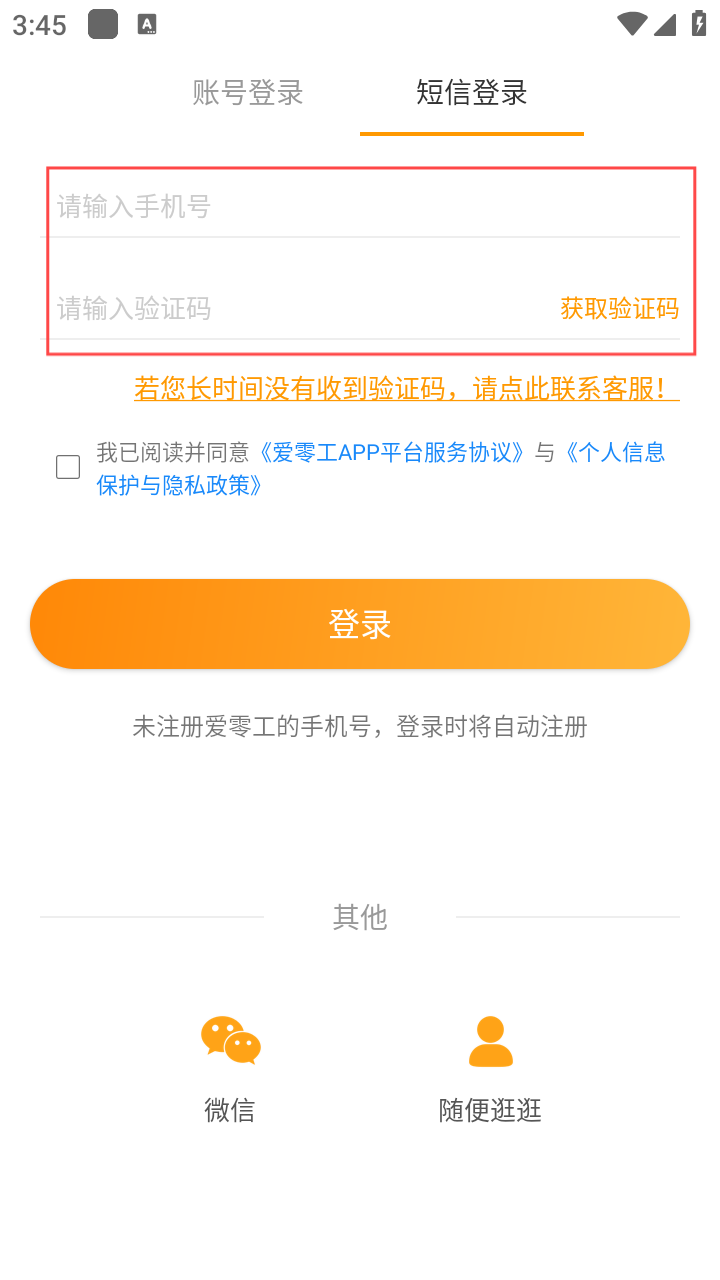Check the agreement consent checkbox

pos(68,467)
